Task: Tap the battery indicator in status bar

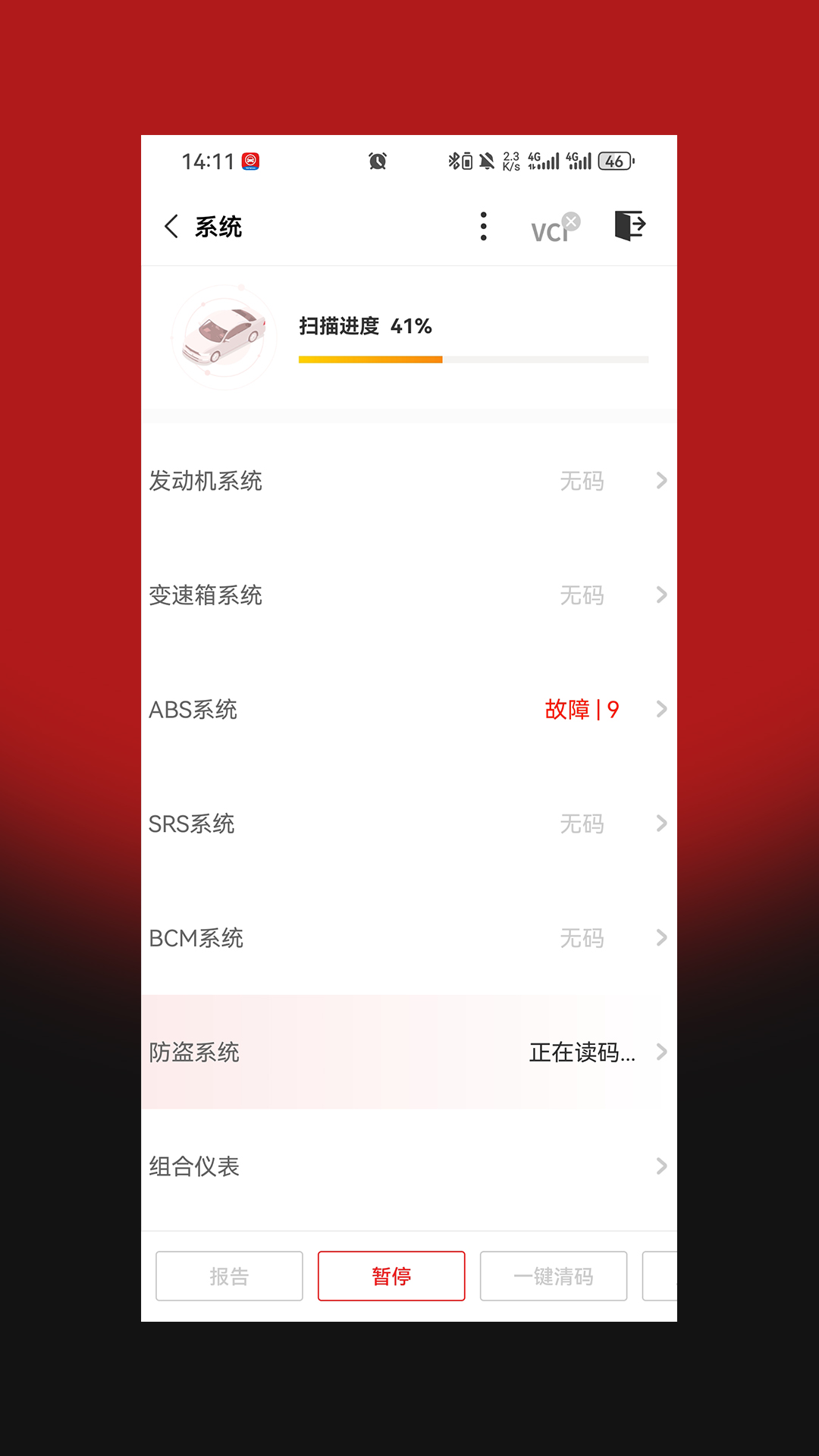Action: tap(615, 160)
